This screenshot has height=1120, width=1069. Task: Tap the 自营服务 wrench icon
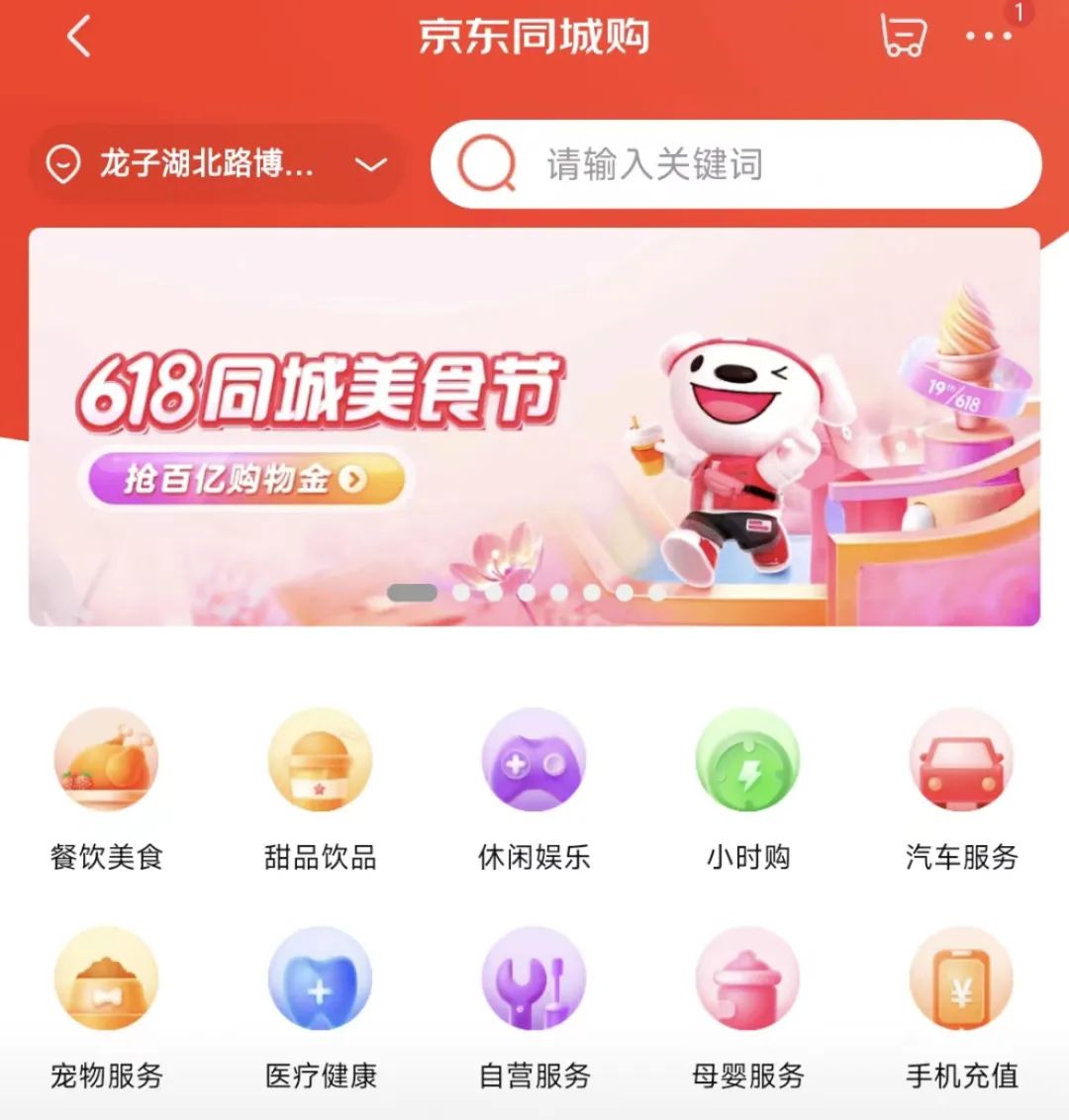(534, 980)
